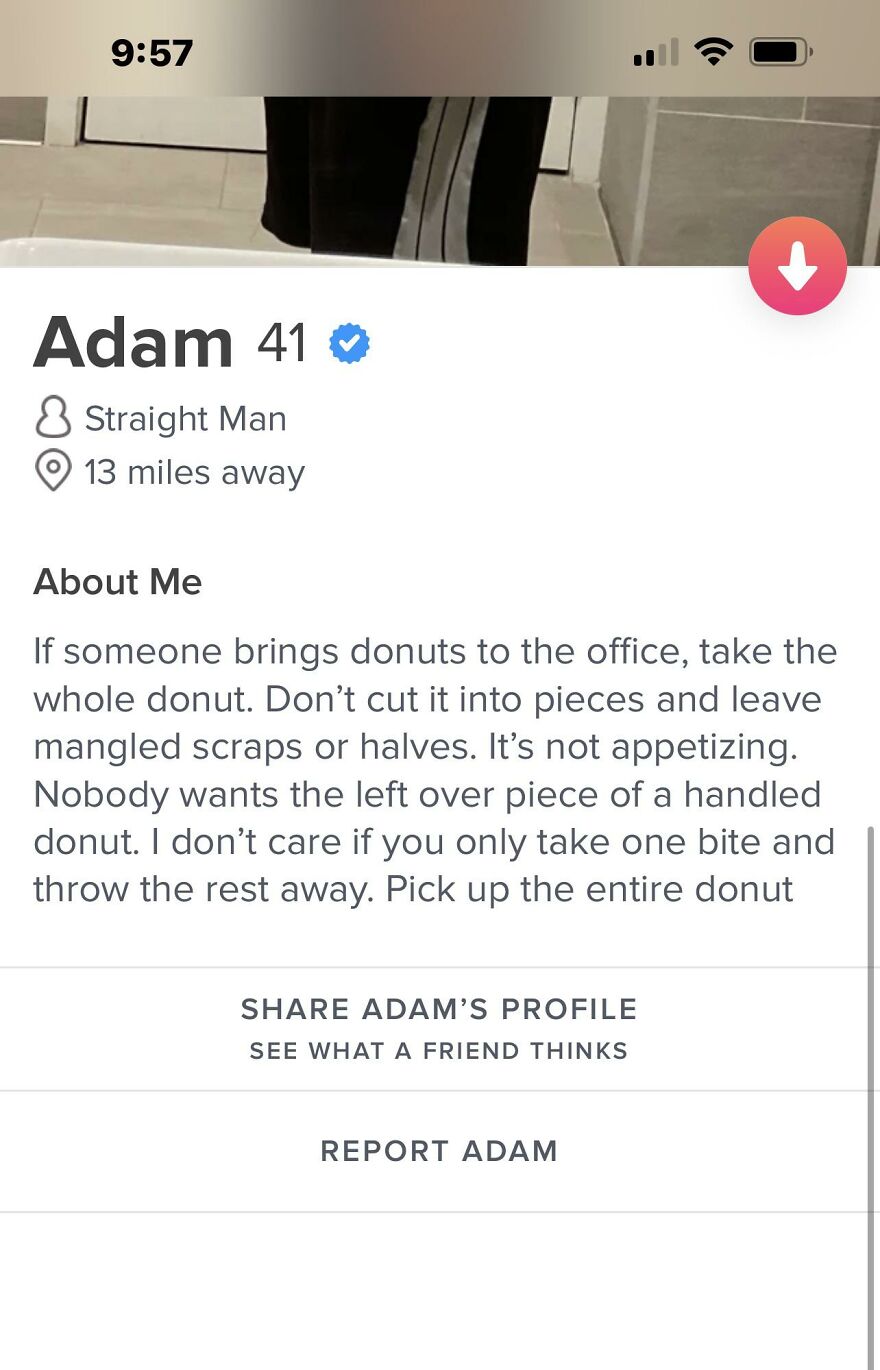This screenshot has width=880, height=1370.
Task: Click the Straight Man label
Action: [x=186, y=418]
